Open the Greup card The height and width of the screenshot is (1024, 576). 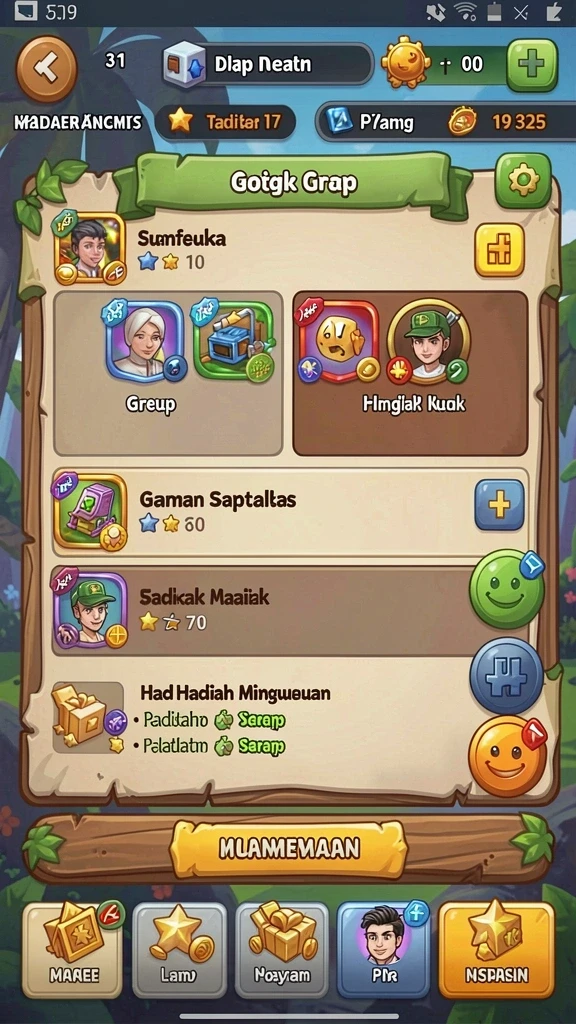[x=168, y=373]
